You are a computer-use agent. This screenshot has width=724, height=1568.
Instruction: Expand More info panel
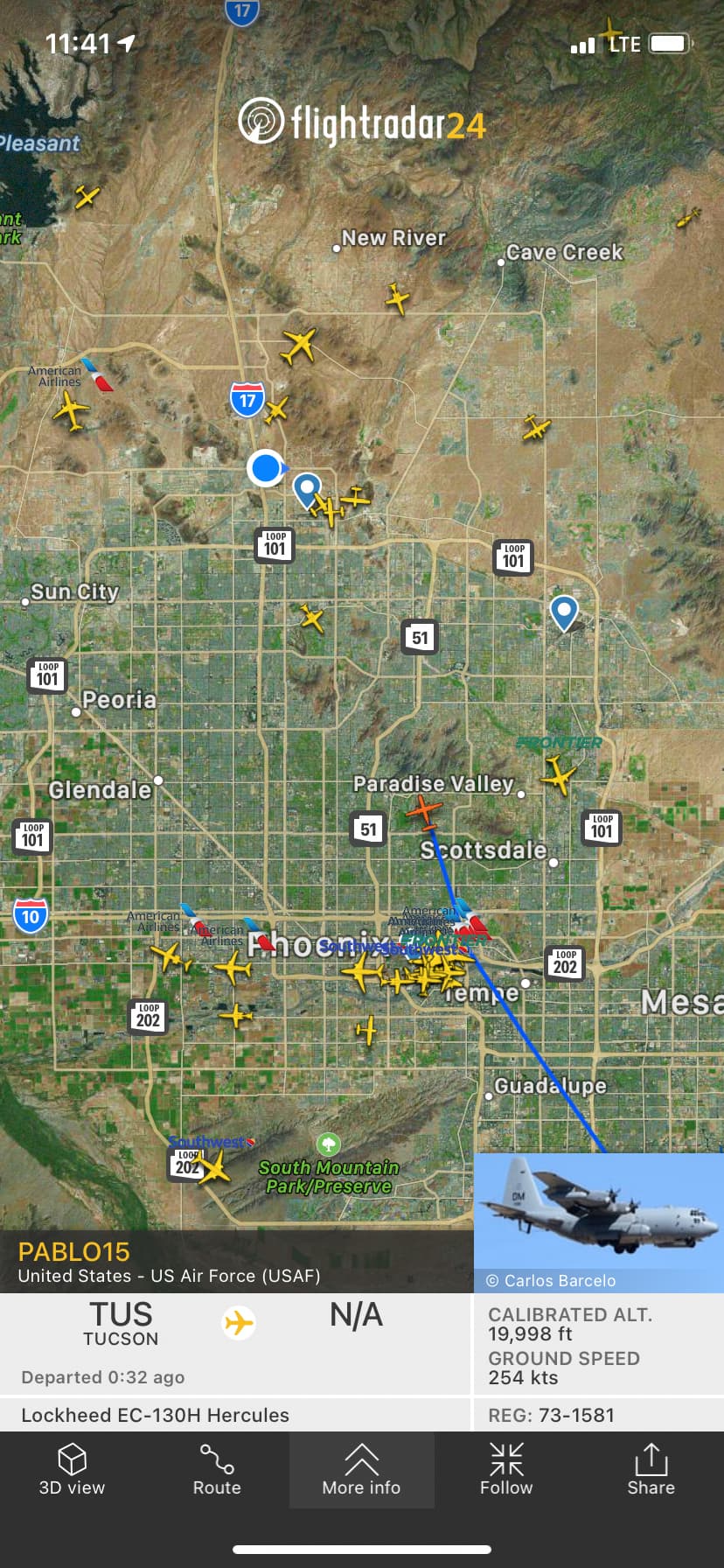[x=361, y=1470]
